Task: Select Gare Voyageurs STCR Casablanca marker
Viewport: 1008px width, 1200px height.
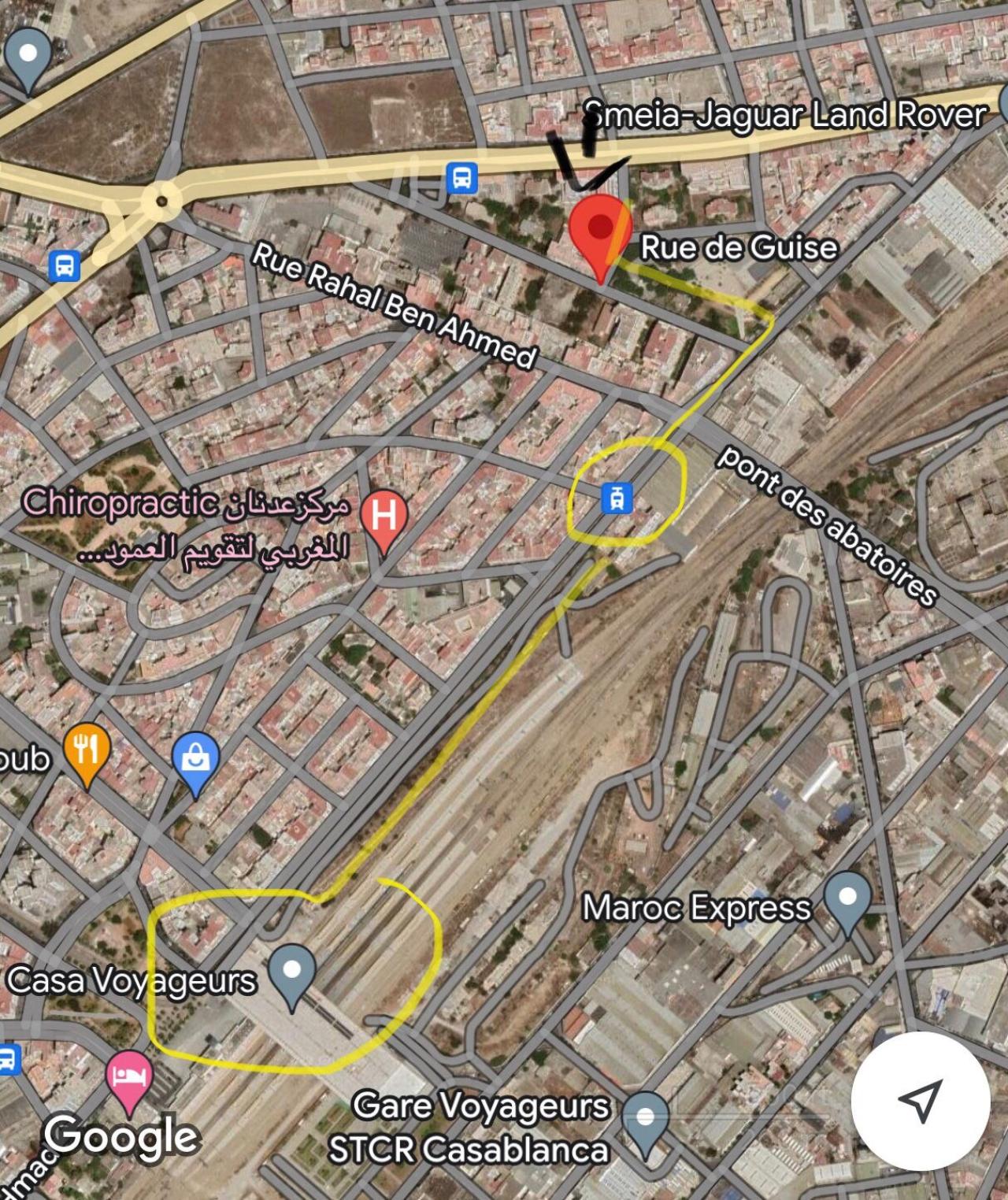Action: [x=645, y=1120]
